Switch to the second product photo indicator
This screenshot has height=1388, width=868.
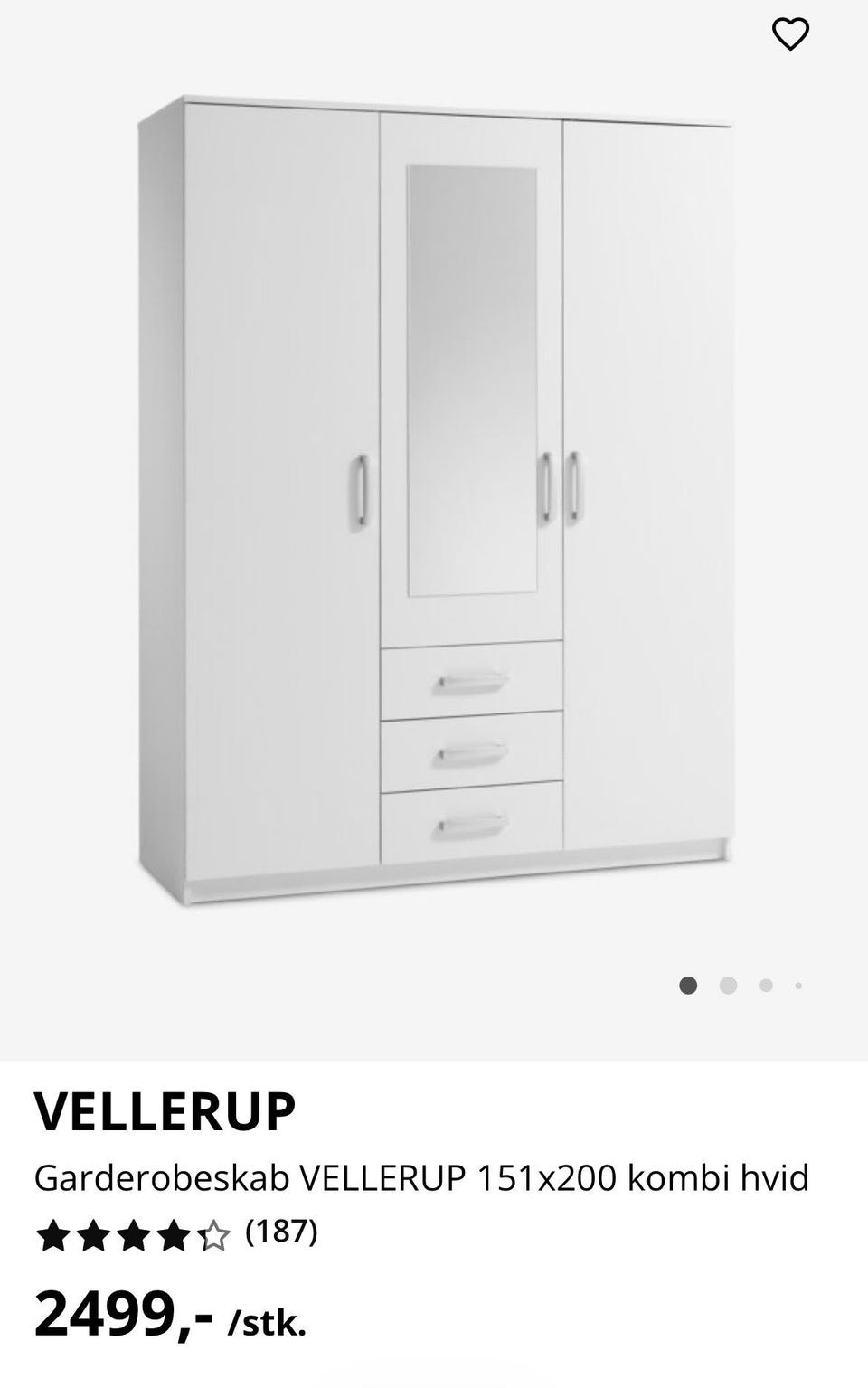[727, 987]
